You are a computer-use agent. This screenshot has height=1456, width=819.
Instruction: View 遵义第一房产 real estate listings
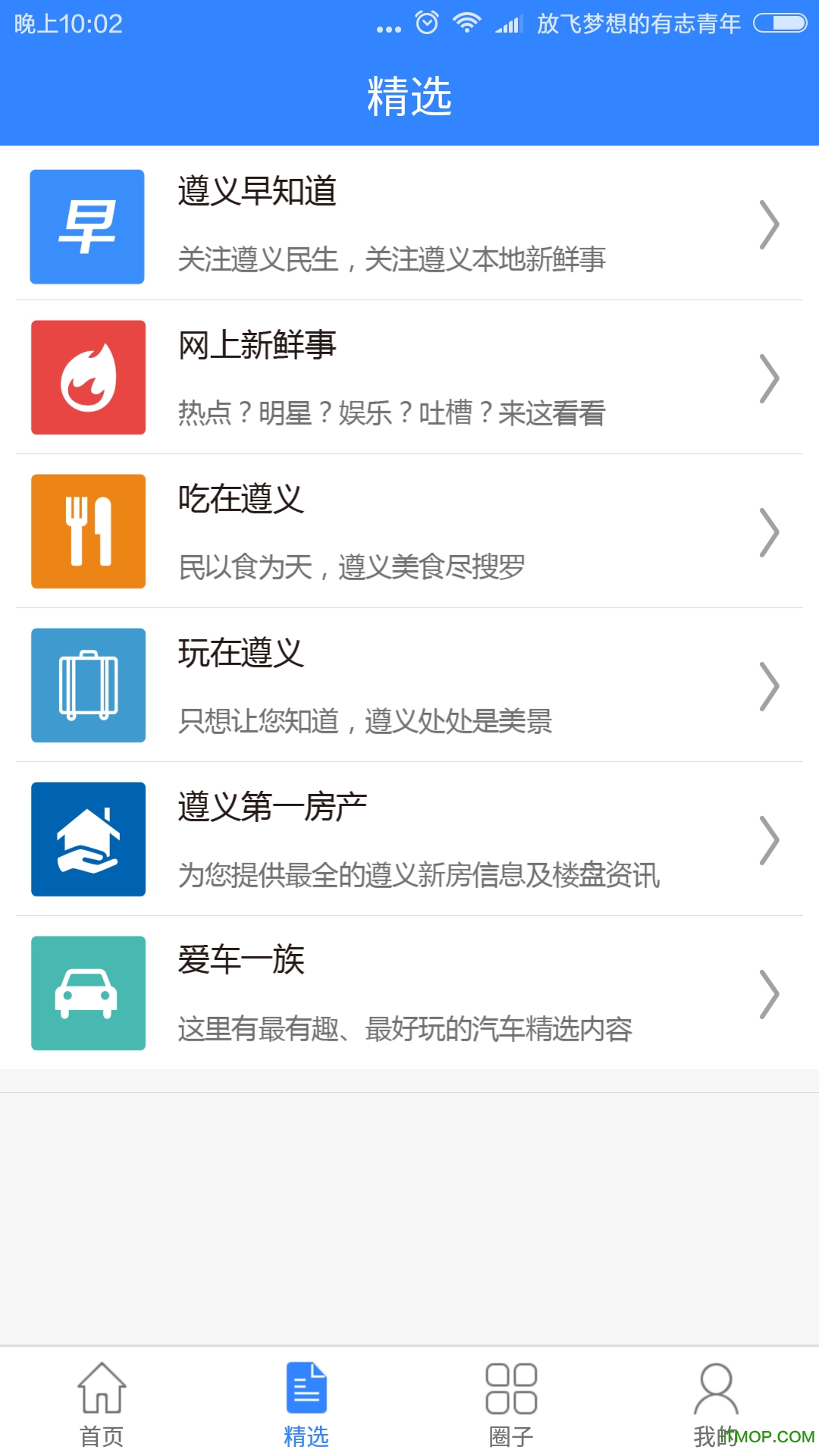point(409,839)
